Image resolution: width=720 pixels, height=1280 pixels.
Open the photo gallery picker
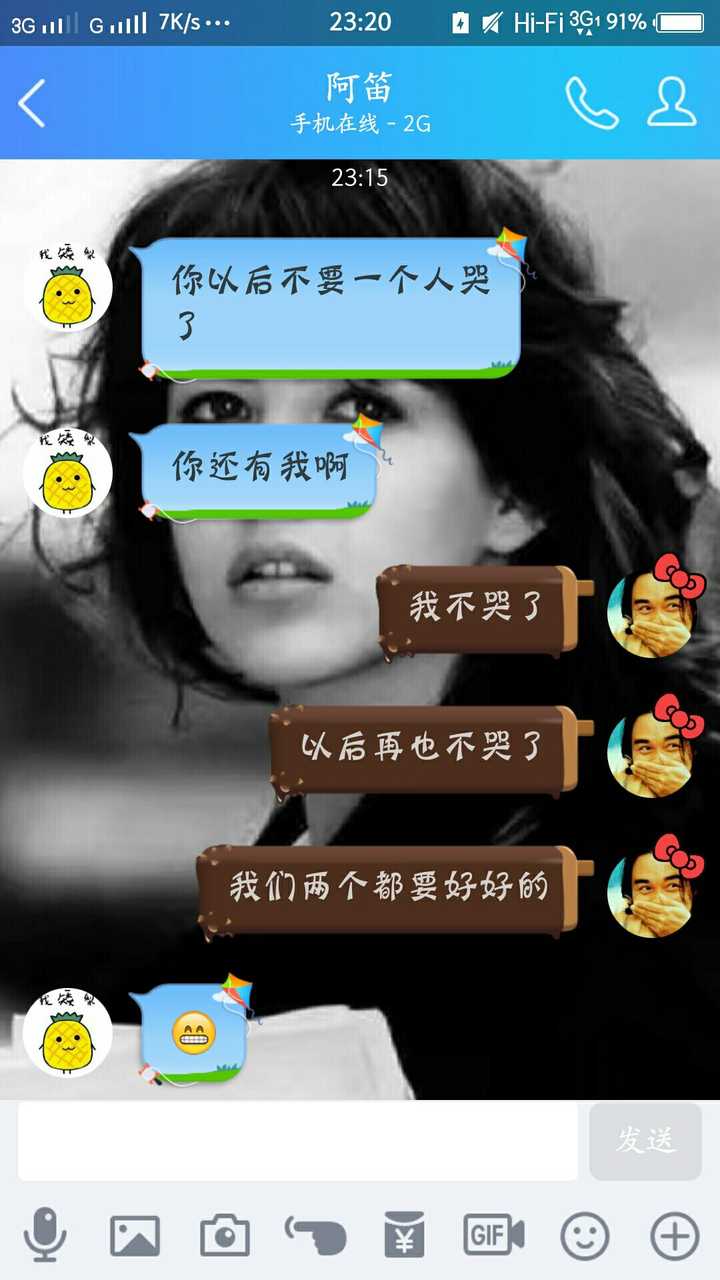(135, 1236)
